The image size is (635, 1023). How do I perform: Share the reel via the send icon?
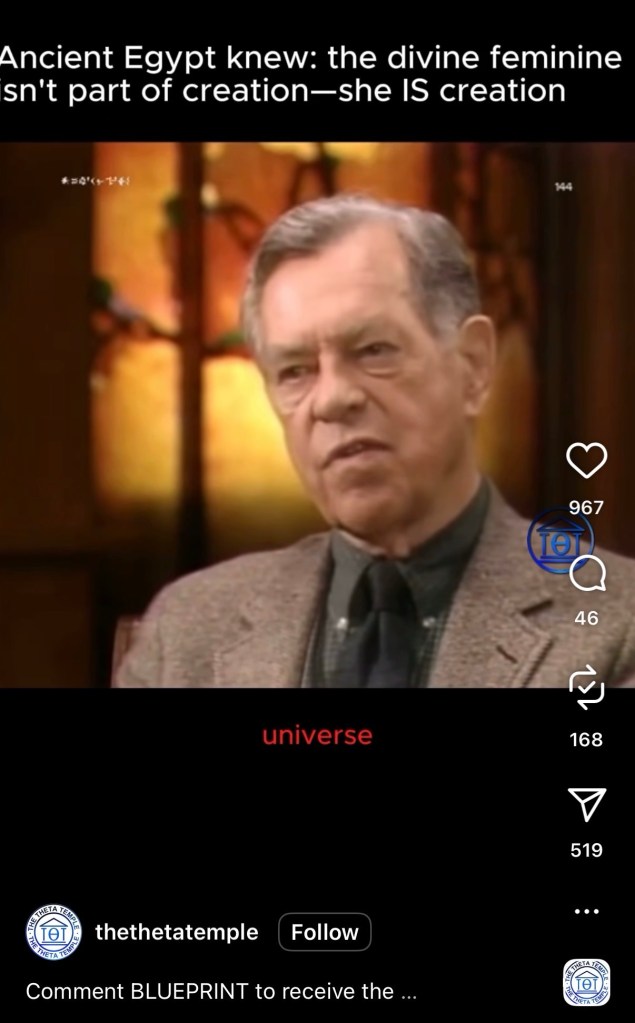click(x=586, y=802)
